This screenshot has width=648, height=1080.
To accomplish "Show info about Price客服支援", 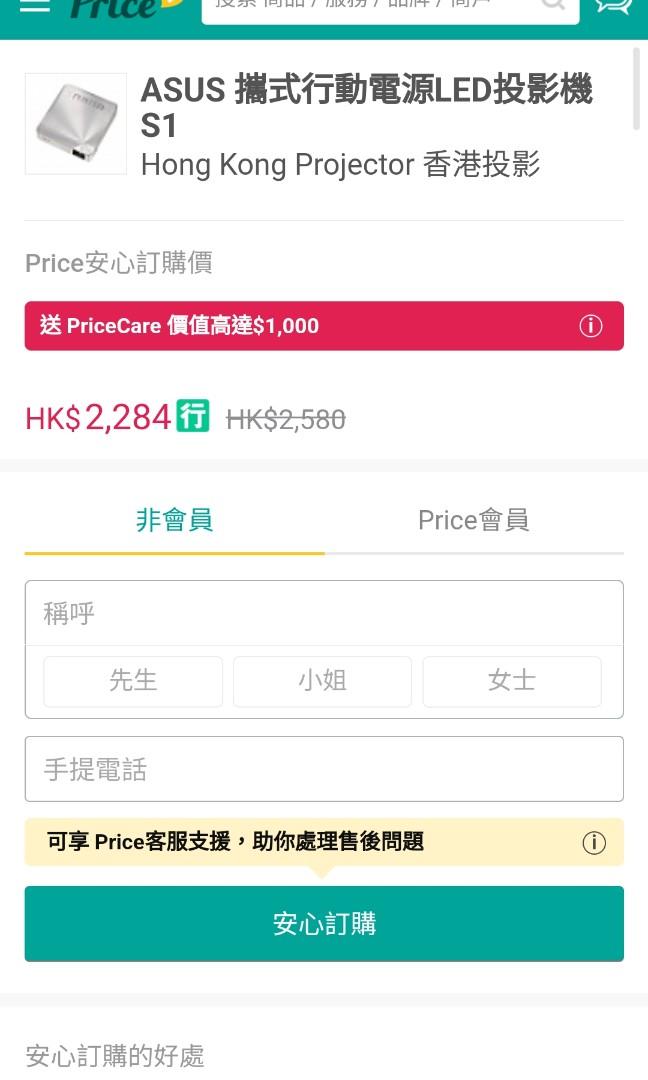I will (x=594, y=842).
